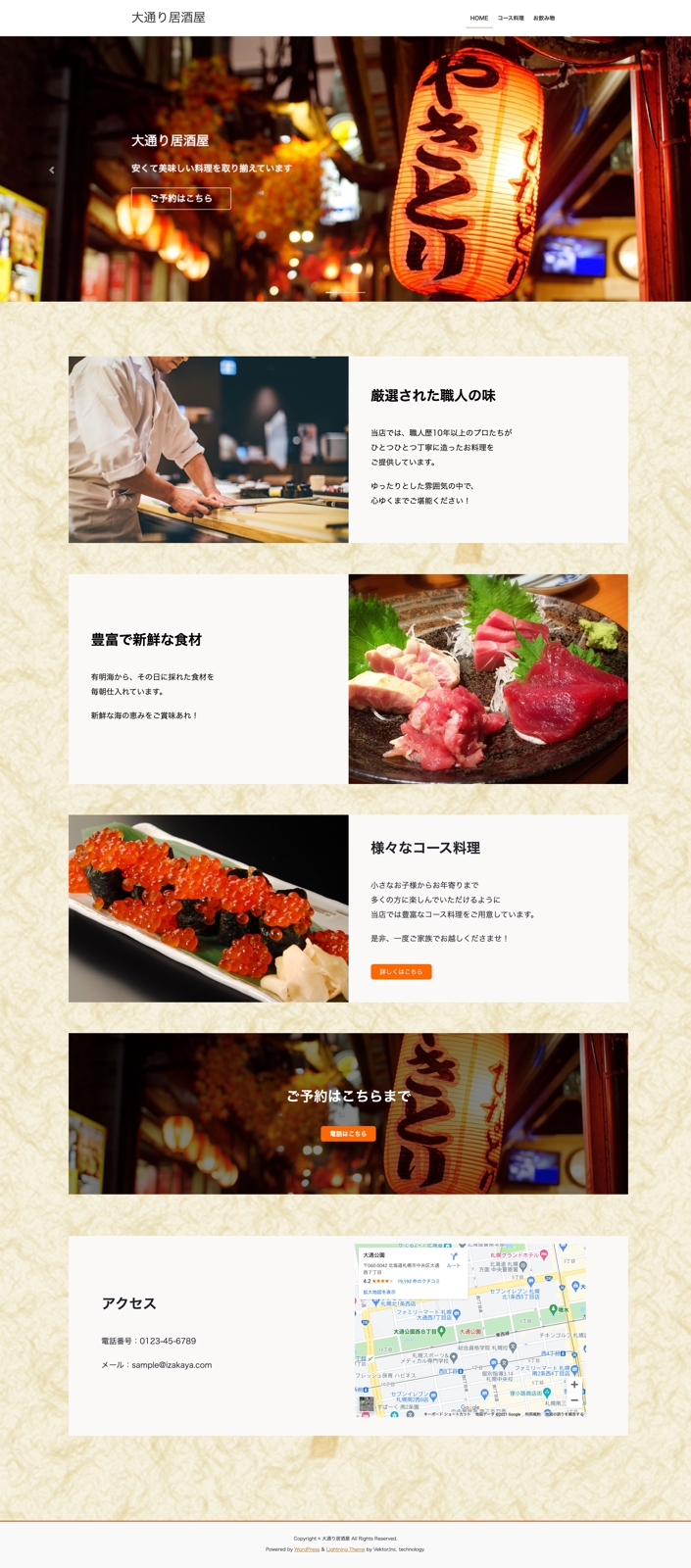Viewport: 691px width, 1568px height.
Task: Open the お飲み物 menu page
Action: pyautogui.click(x=544, y=18)
